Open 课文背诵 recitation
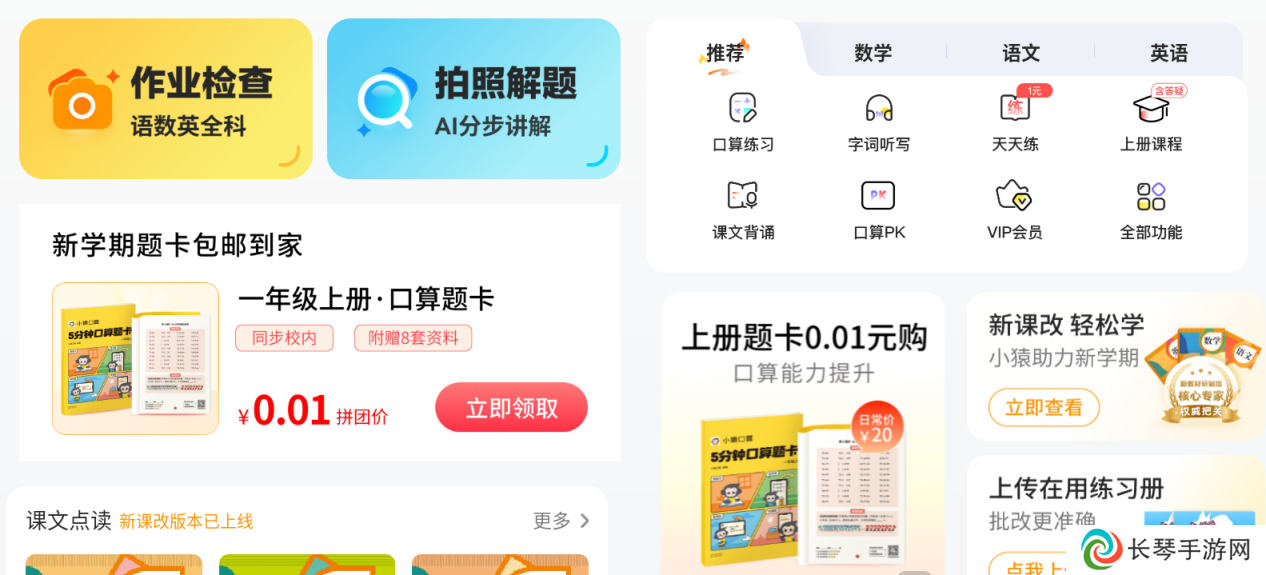1266x575 pixels. pos(743,210)
